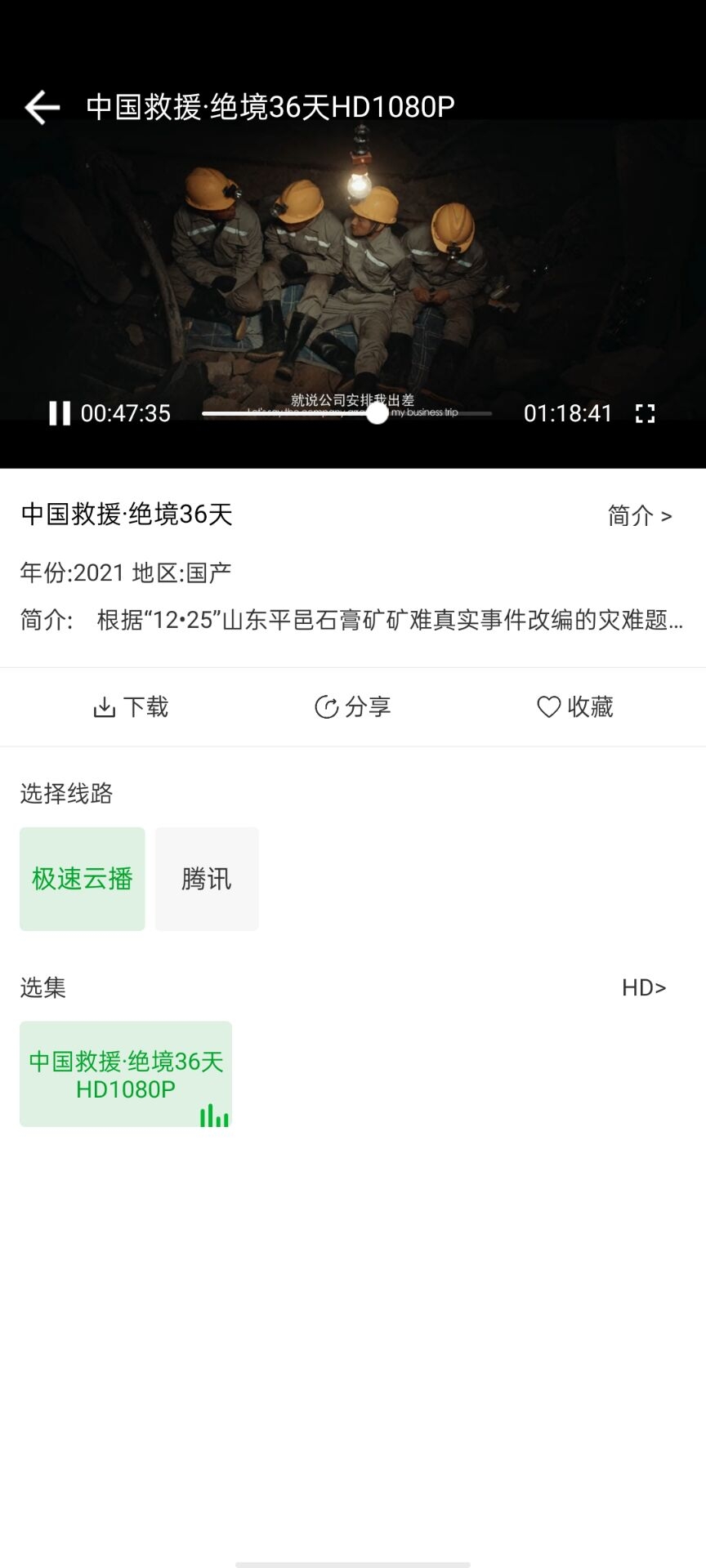The height and width of the screenshot is (1568, 706).
Task: Go back using the arrow icon
Action: coord(42,108)
